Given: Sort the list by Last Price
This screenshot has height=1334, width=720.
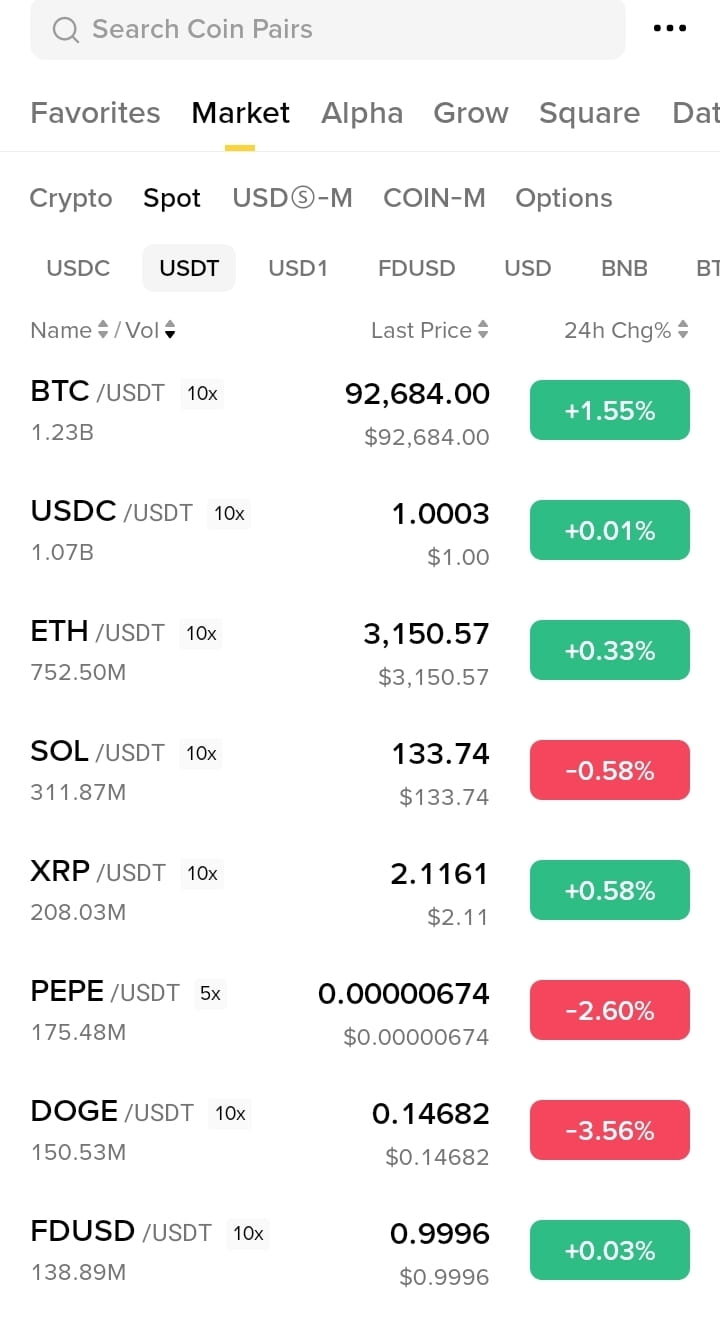Looking at the screenshot, I should (x=430, y=330).
